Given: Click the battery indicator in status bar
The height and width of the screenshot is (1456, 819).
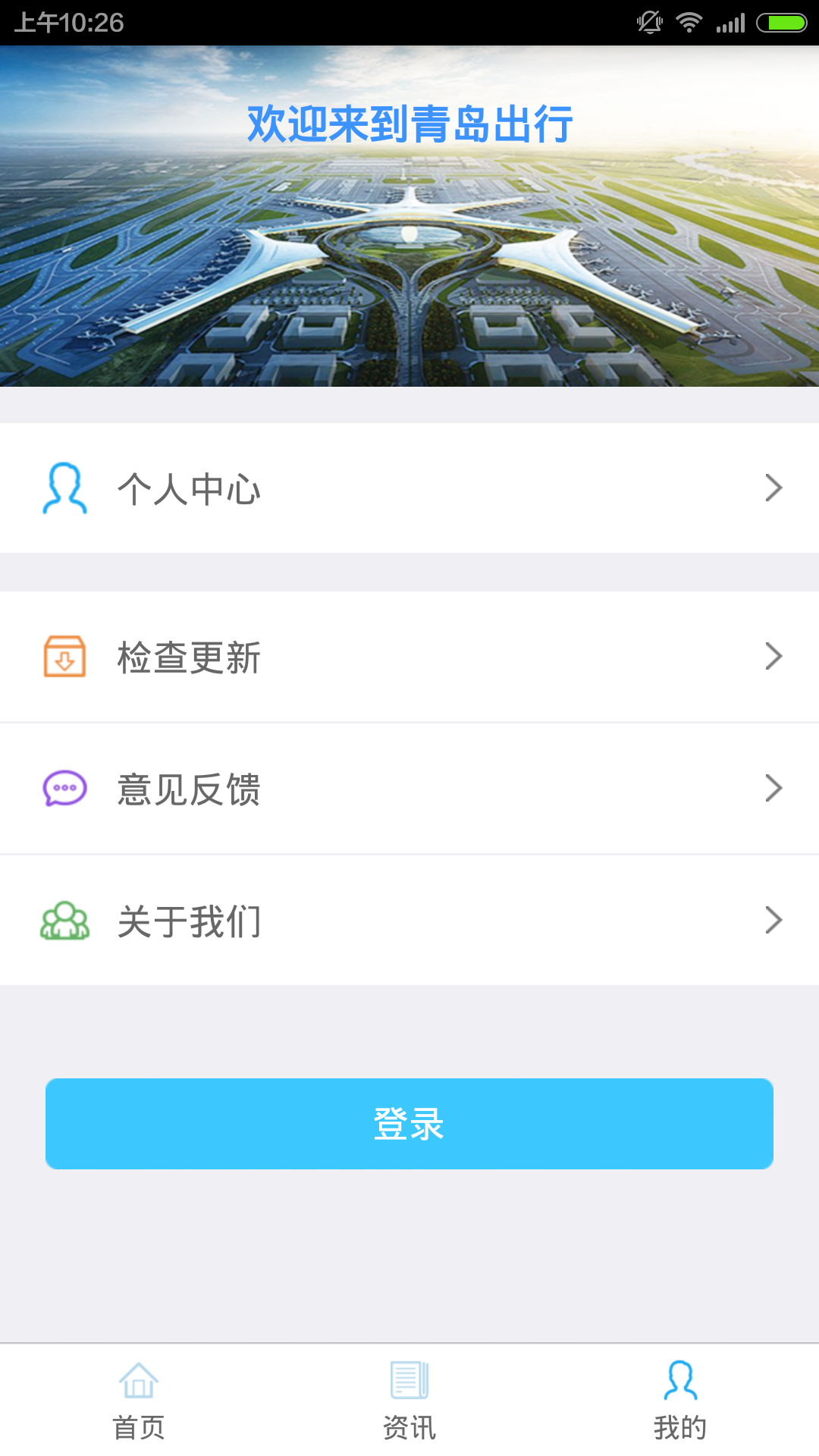Looking at the screenshot, I should [781, 20].
